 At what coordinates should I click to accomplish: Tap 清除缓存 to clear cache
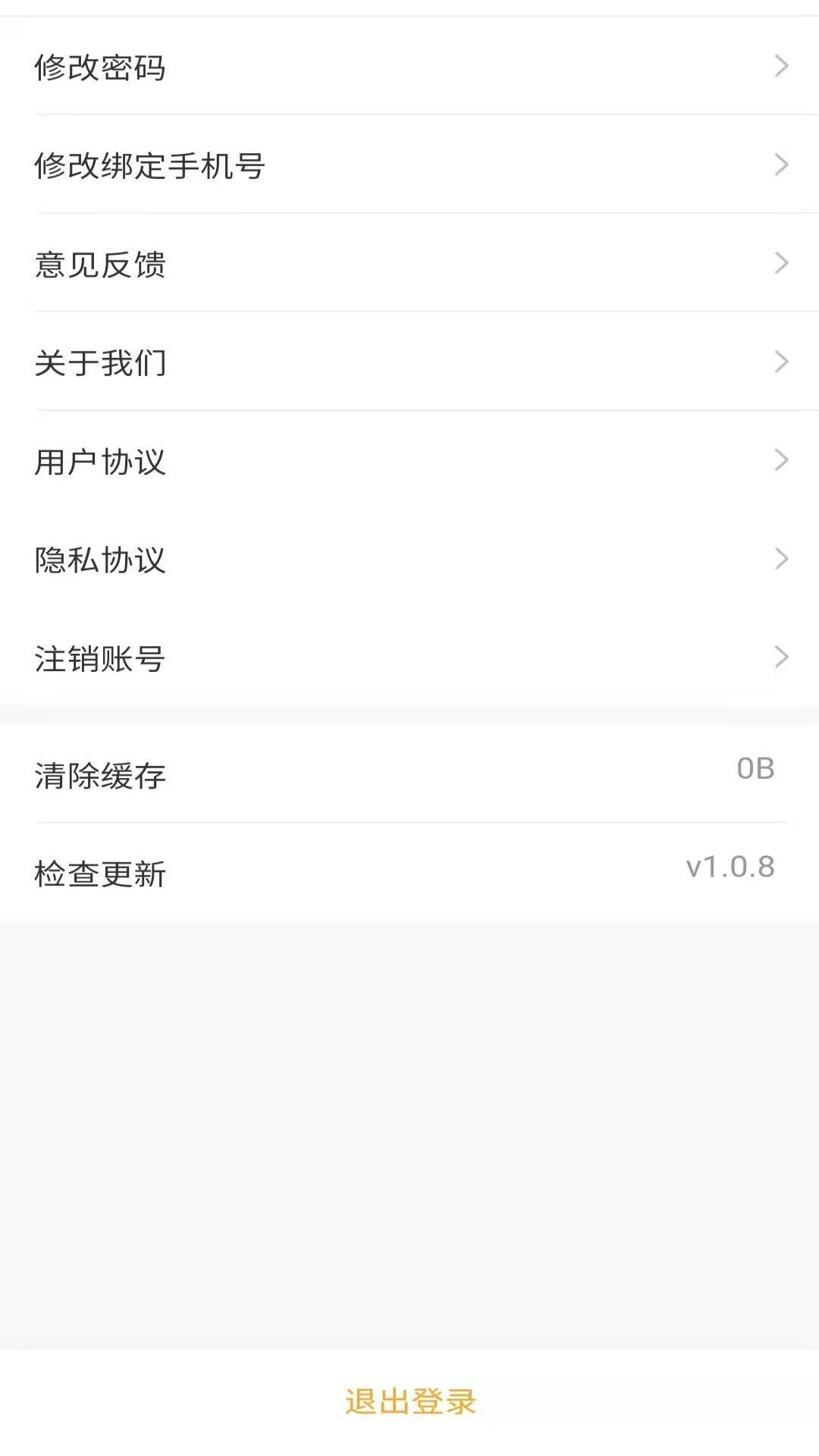101,775
